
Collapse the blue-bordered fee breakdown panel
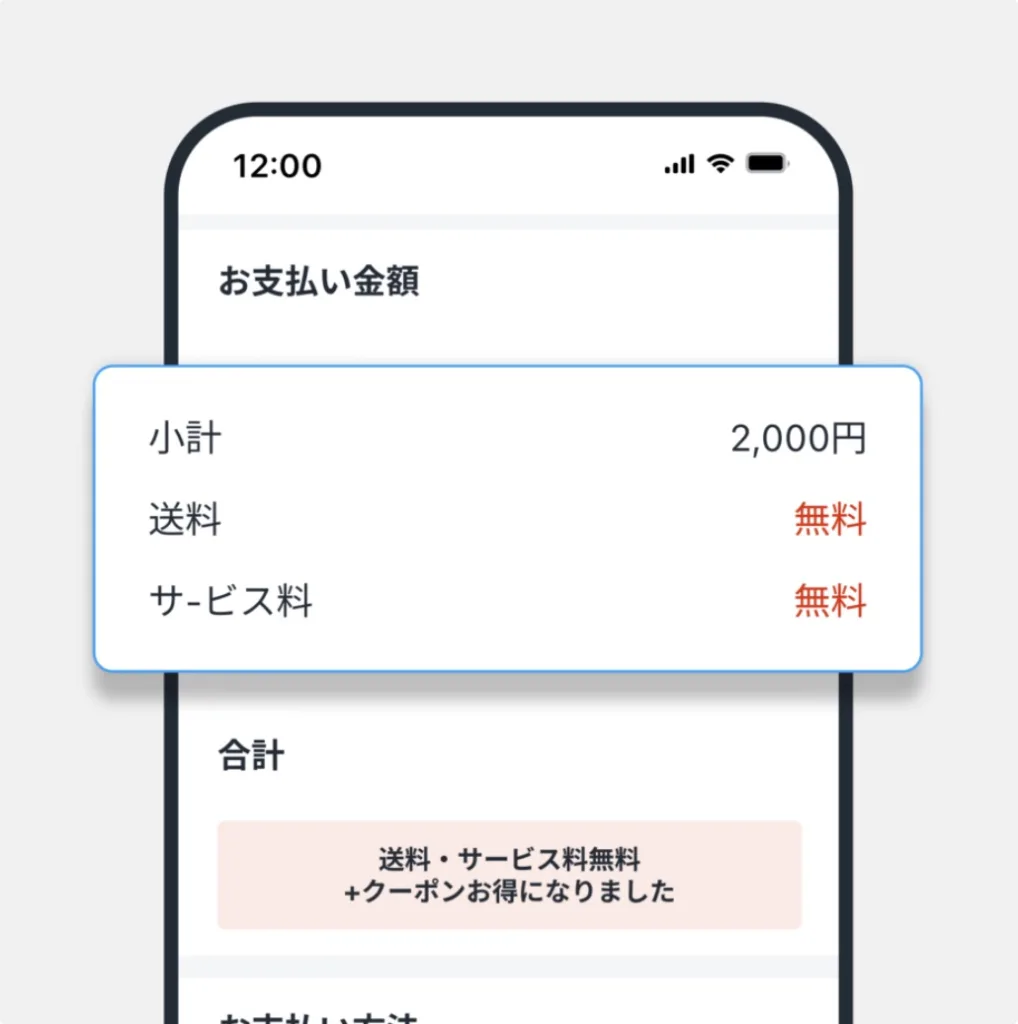pyautogui.click(x=509, y=518)
